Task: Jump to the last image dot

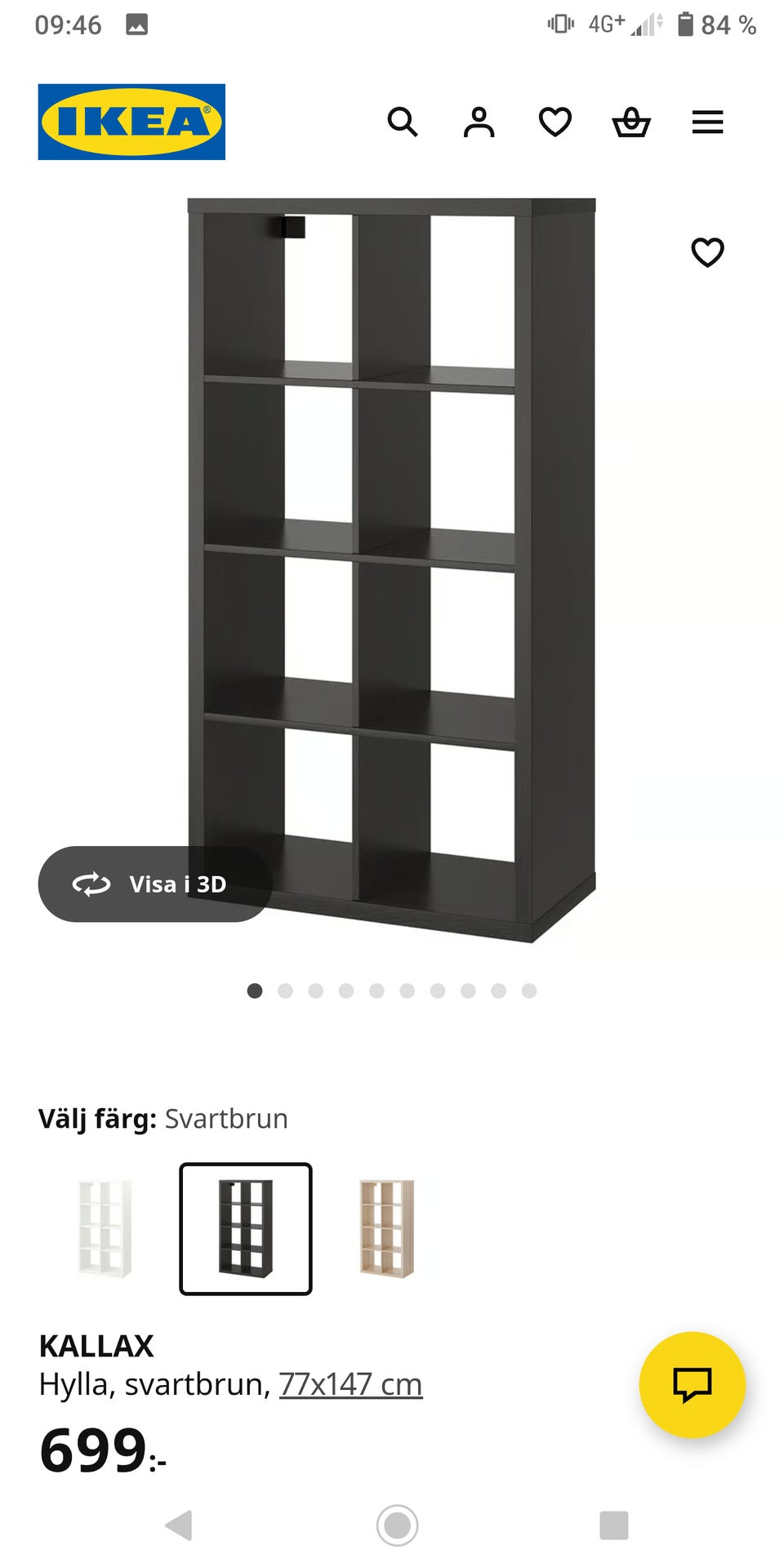Action: point(529,991)
